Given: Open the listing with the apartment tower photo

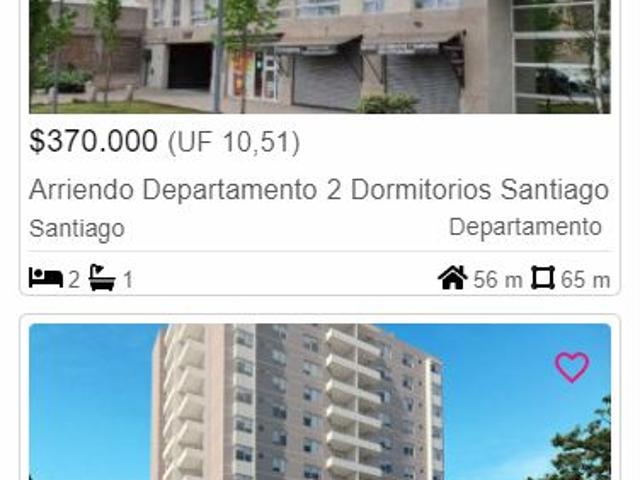Looking at the screenshot, I should pos(300,410).
